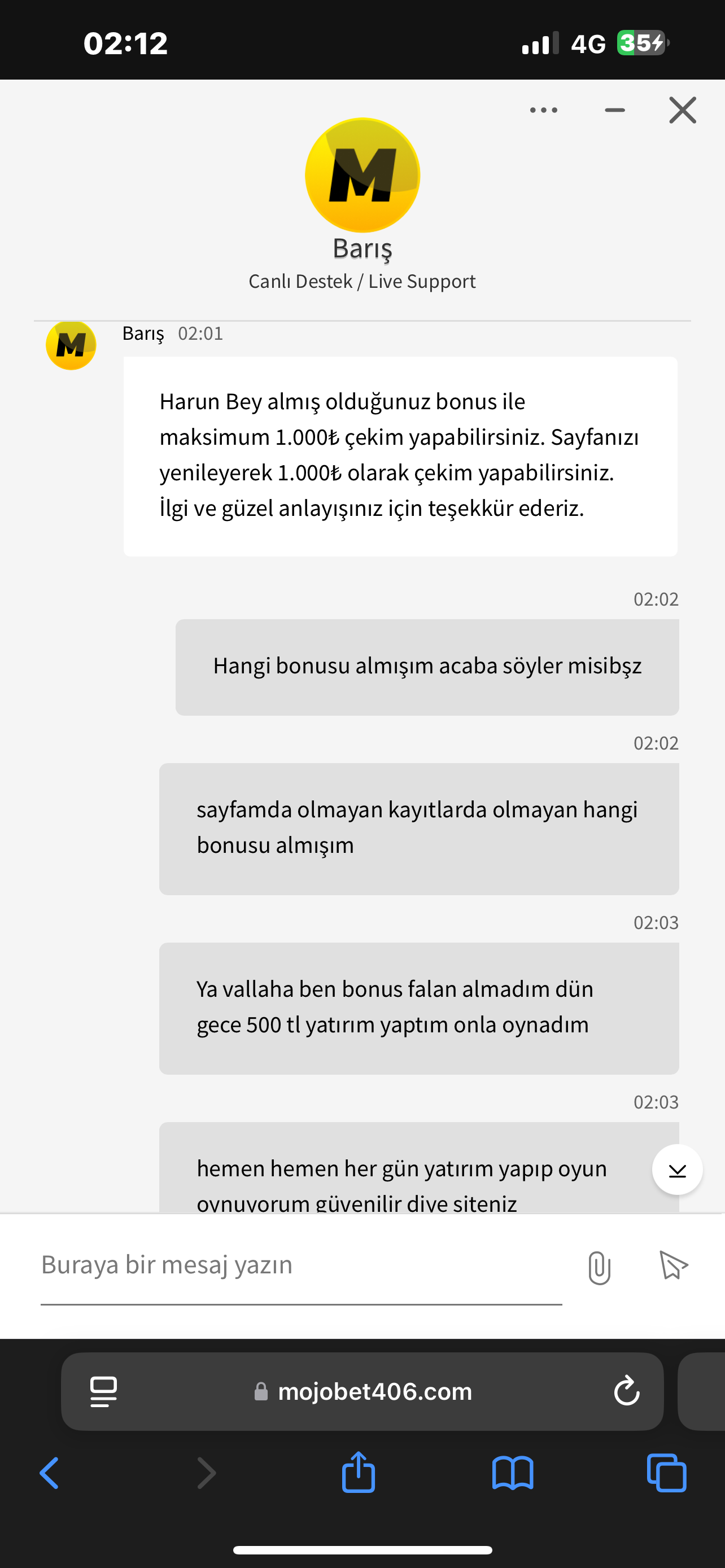725x1568 pixels.
Task: Minimize the live support chat window
Action: point(615,110)
